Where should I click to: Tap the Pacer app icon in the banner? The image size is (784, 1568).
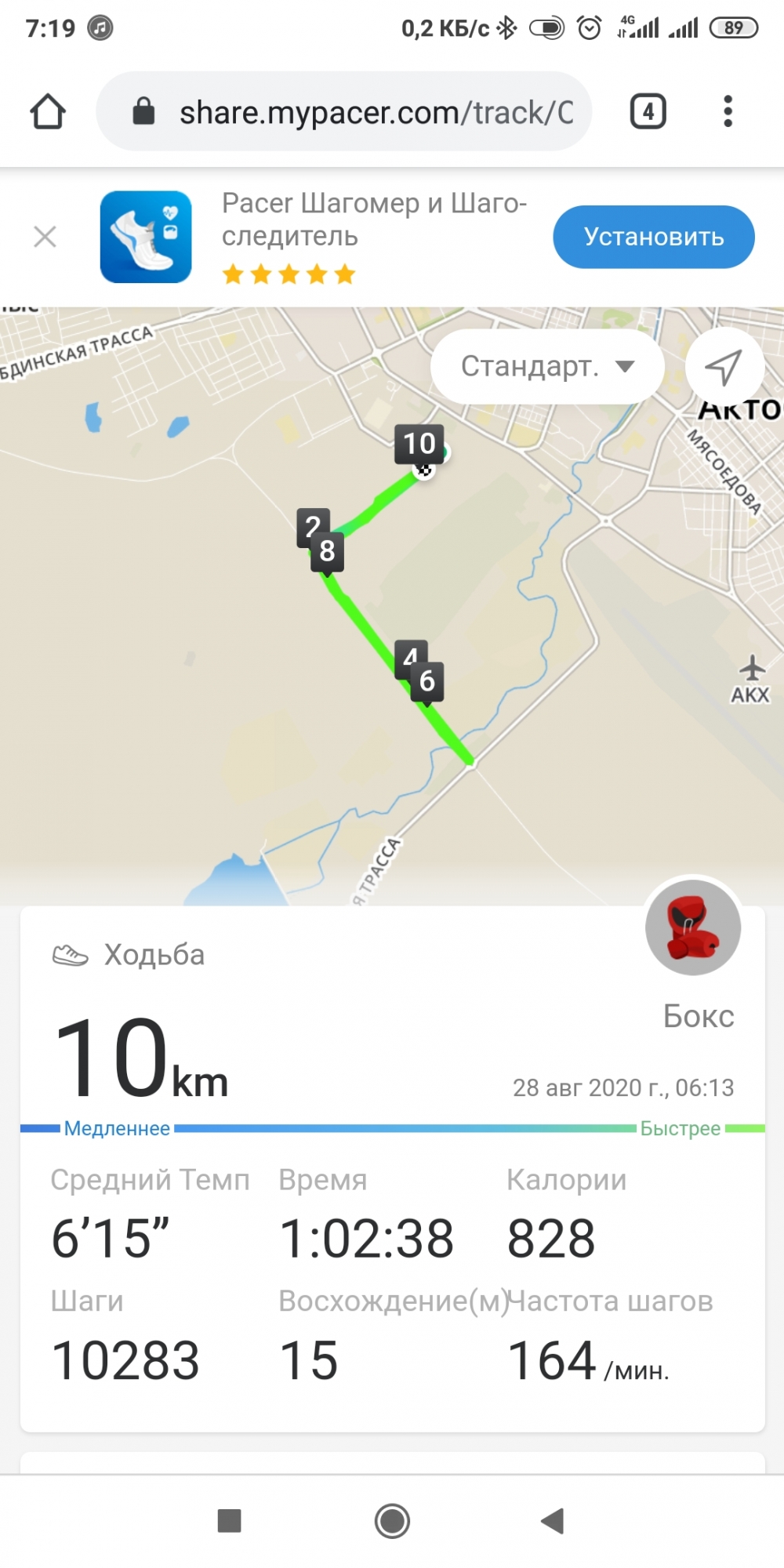pyautogui.click(x=146, y=237)
